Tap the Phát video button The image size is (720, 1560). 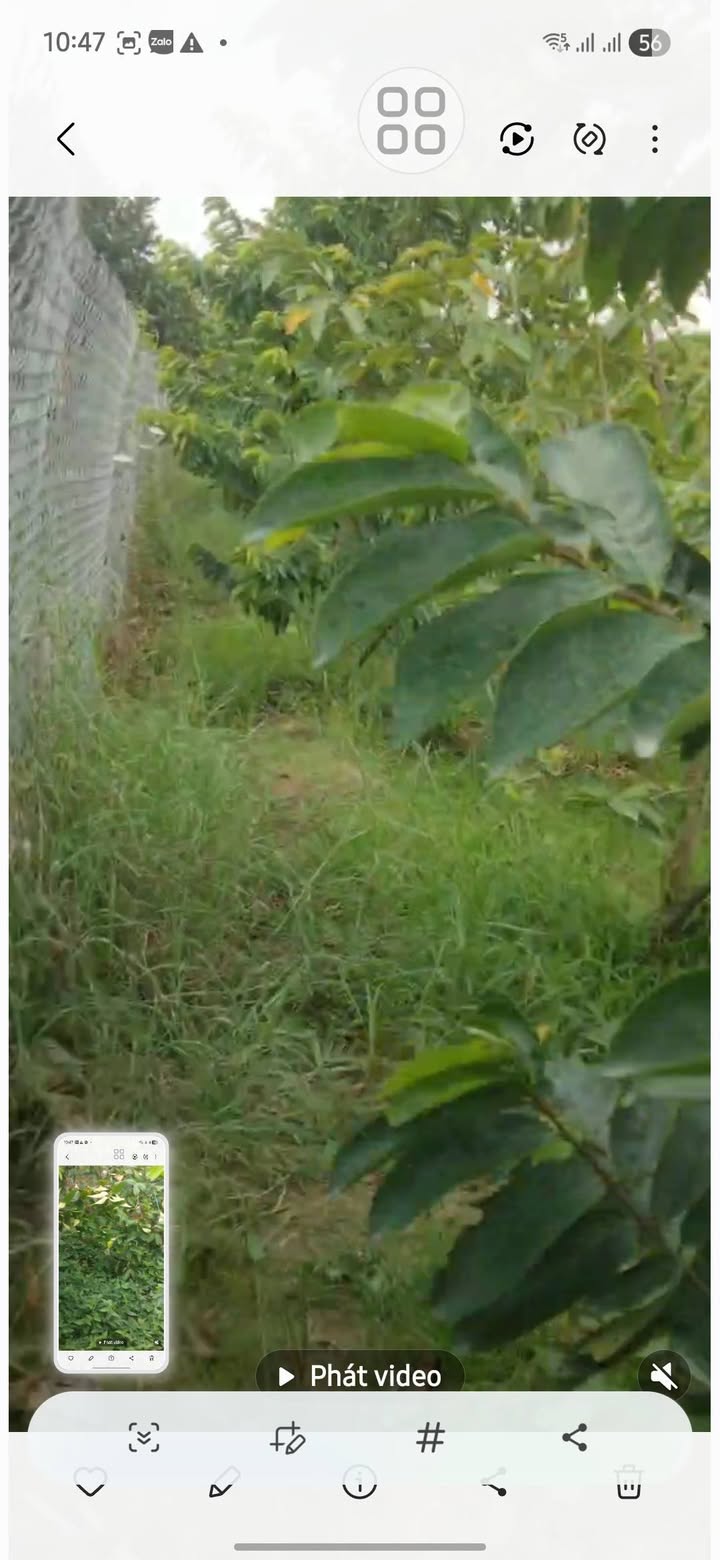click(x=360, y=1376)
